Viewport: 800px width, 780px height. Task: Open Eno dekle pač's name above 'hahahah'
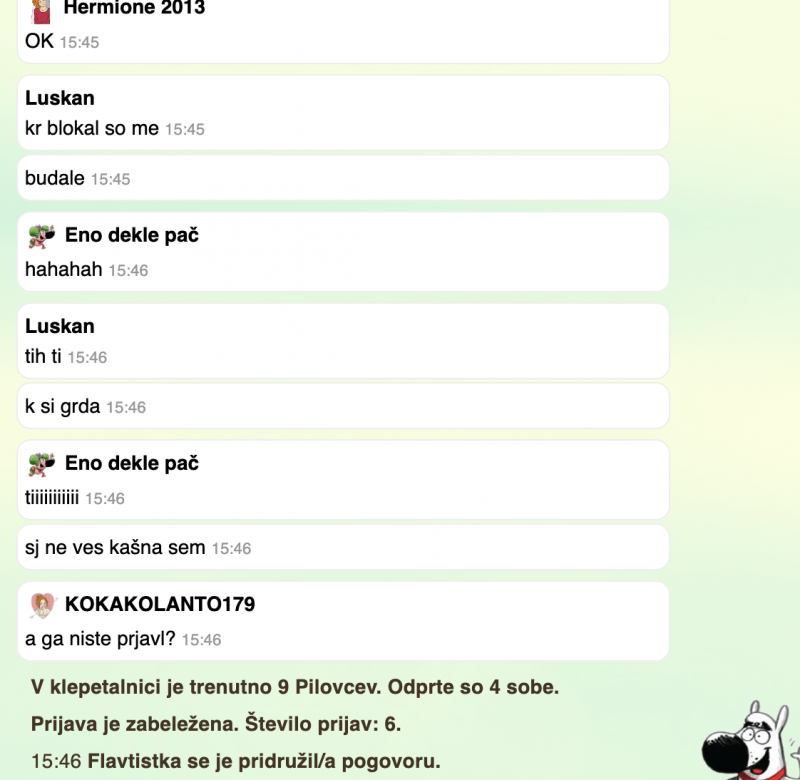click(132, 235)
